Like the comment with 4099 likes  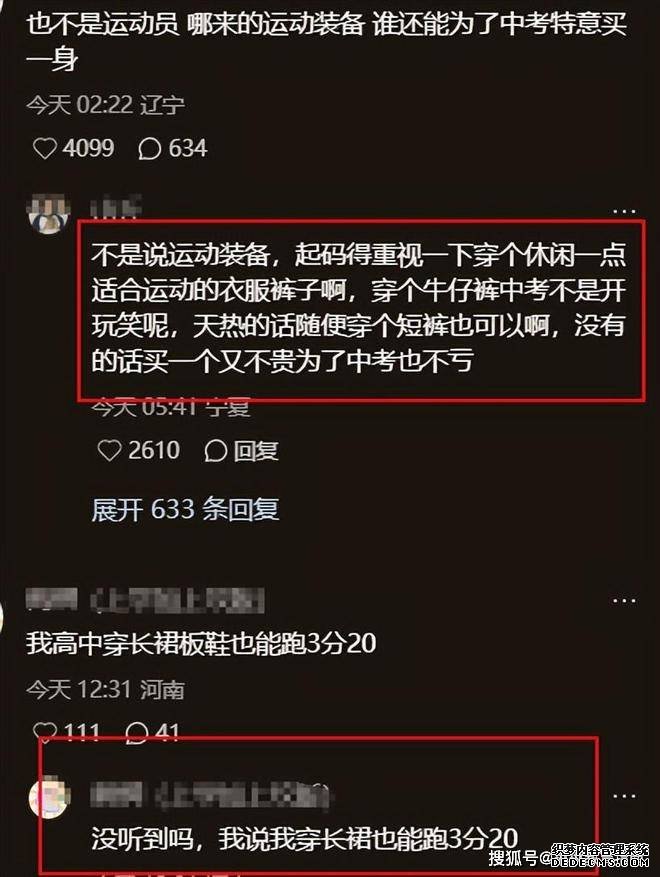pos(45,149)
